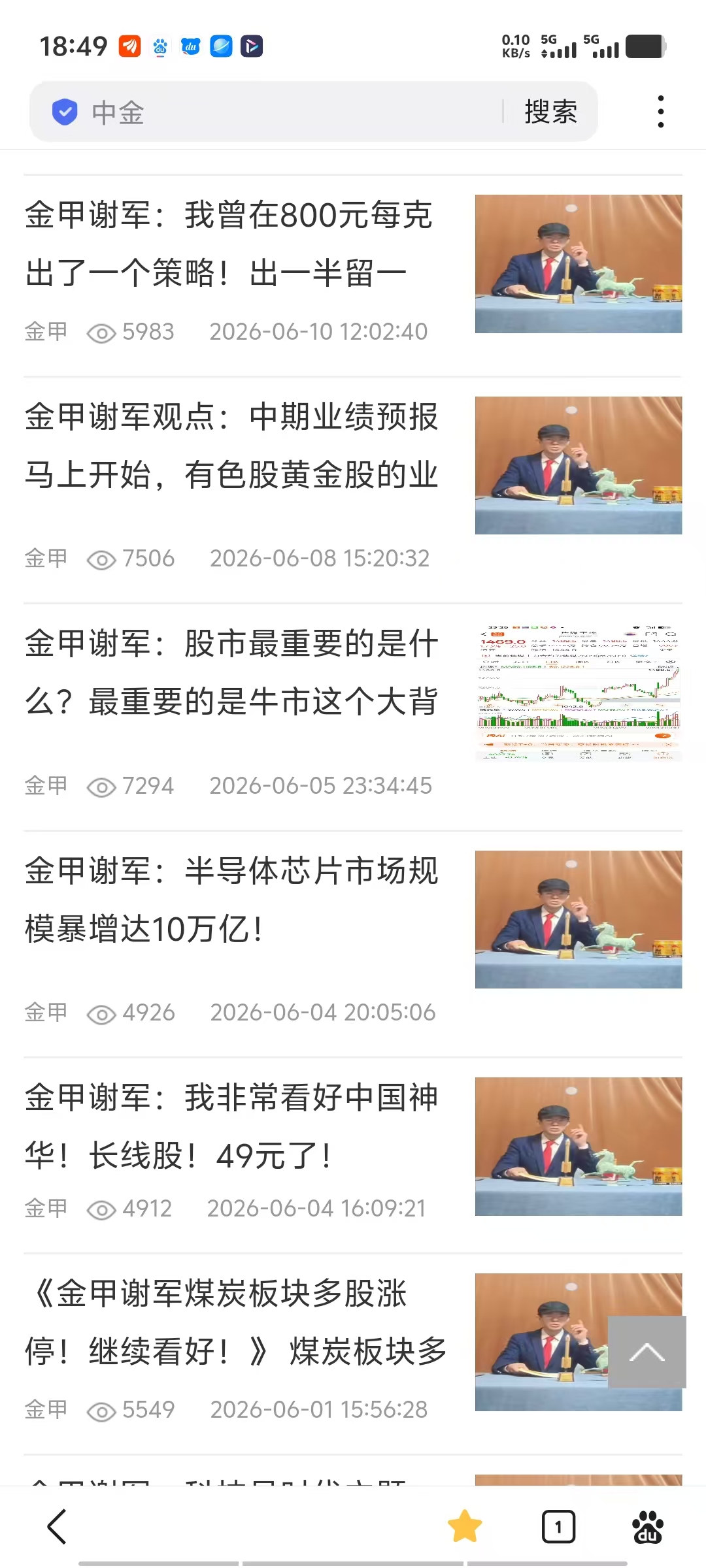The height and width of the screenshot is (1568, 706).
Task: Tap the stock chart thumbnail image
Action: pyautogui.click(x=579, y=692)
